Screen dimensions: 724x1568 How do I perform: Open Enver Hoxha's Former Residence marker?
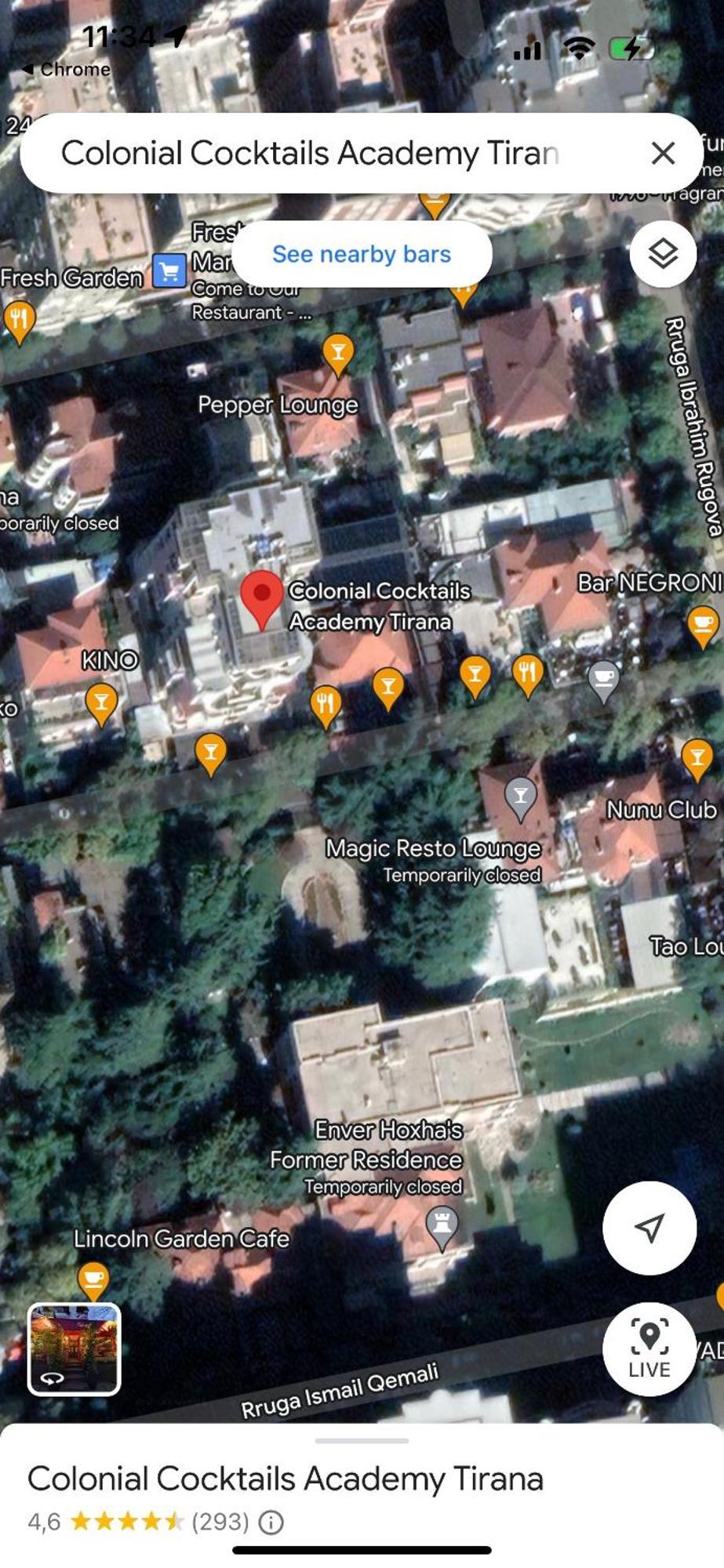(442, 1224)
